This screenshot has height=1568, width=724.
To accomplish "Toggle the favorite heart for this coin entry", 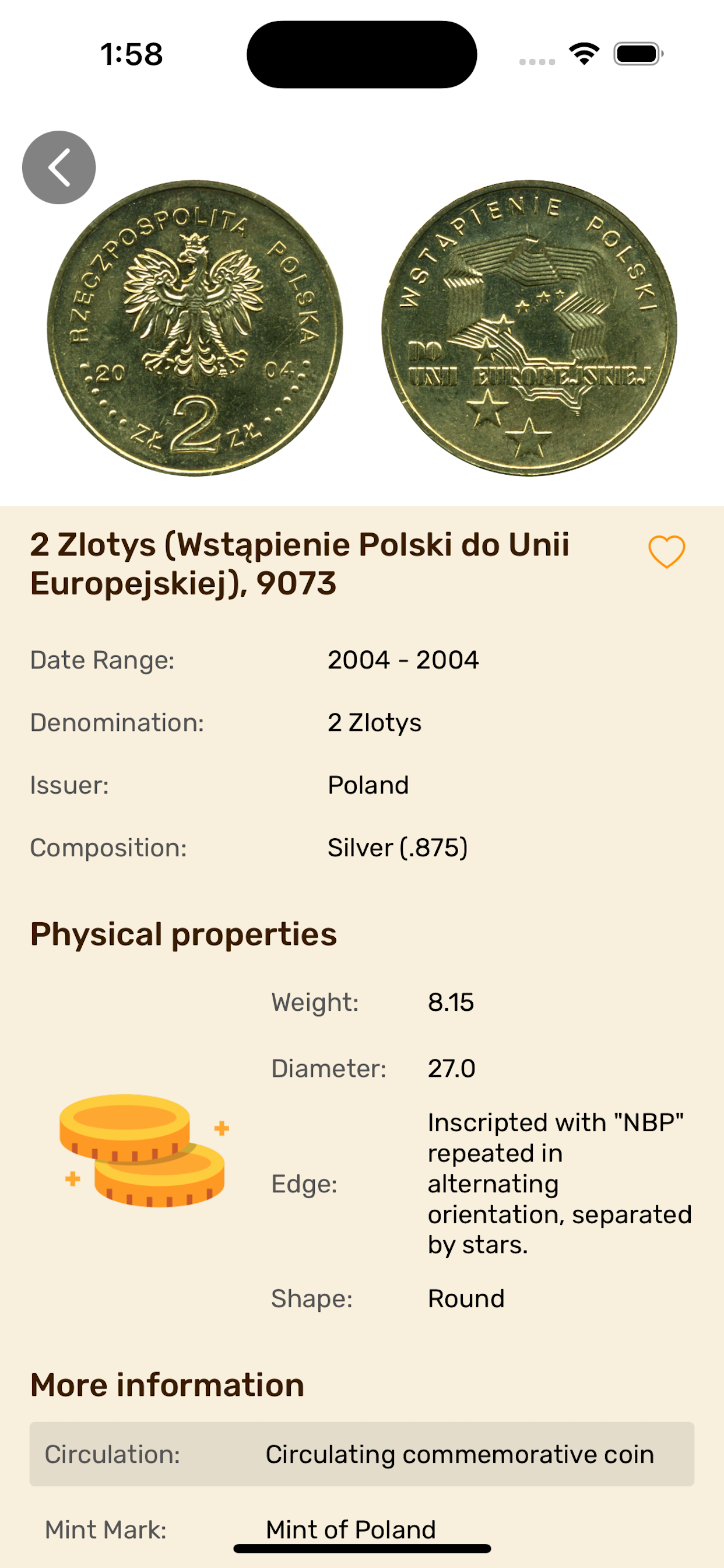I will click(x=667, y=552).
